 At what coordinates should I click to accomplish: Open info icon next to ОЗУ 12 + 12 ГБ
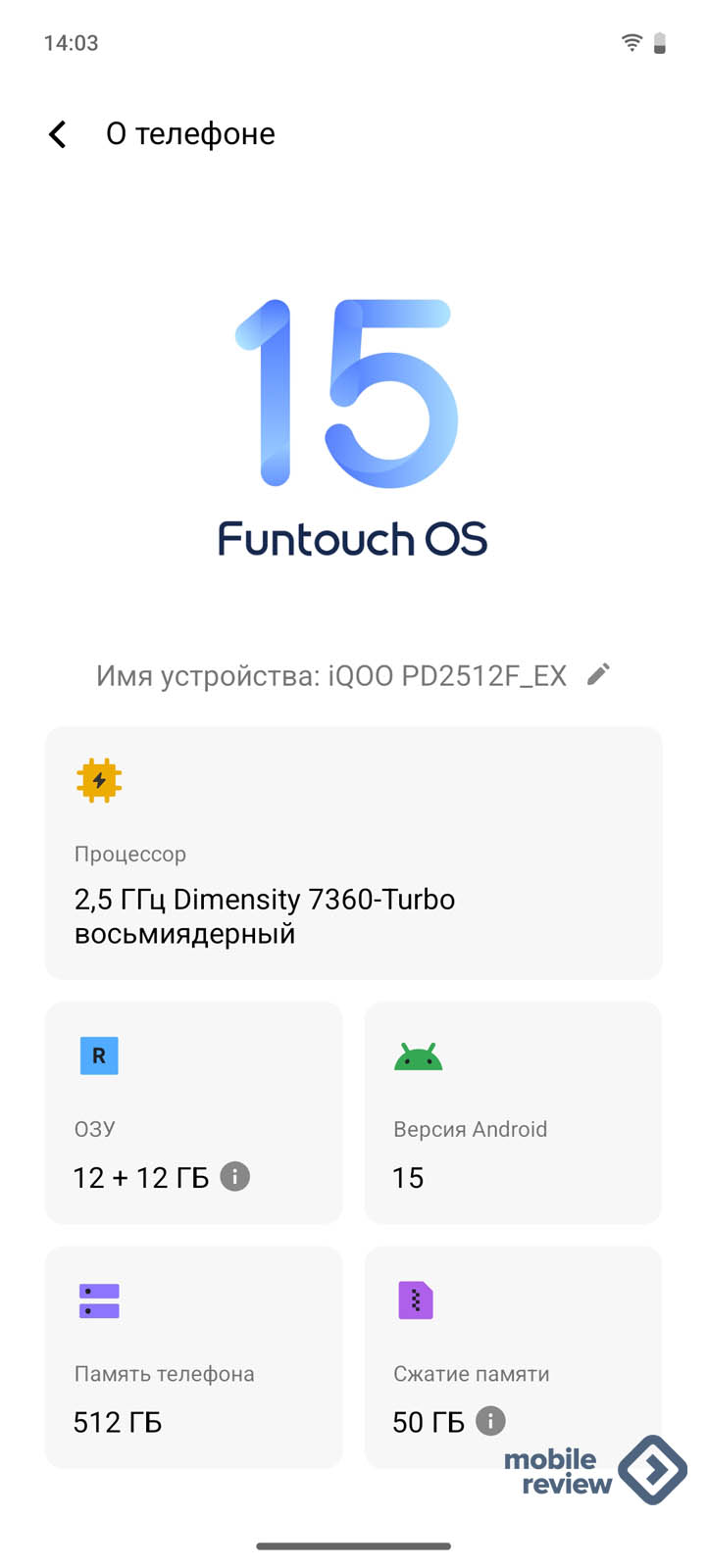(235, 1176)
